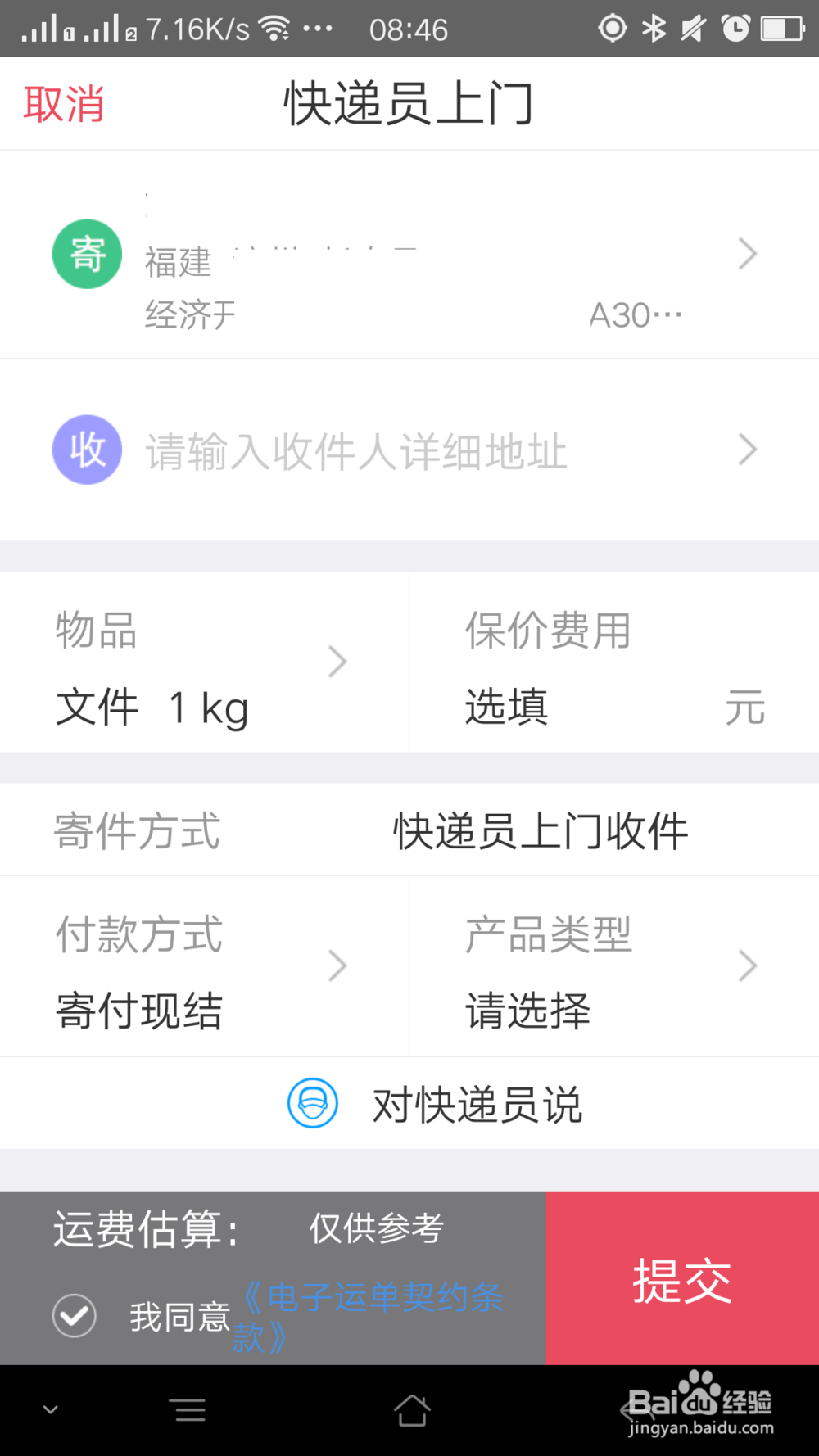Enable the 我同意 agreement checkbox
Viewport: 819px width, 1456px height.
pyautogui.click(x=74, y=1316)
